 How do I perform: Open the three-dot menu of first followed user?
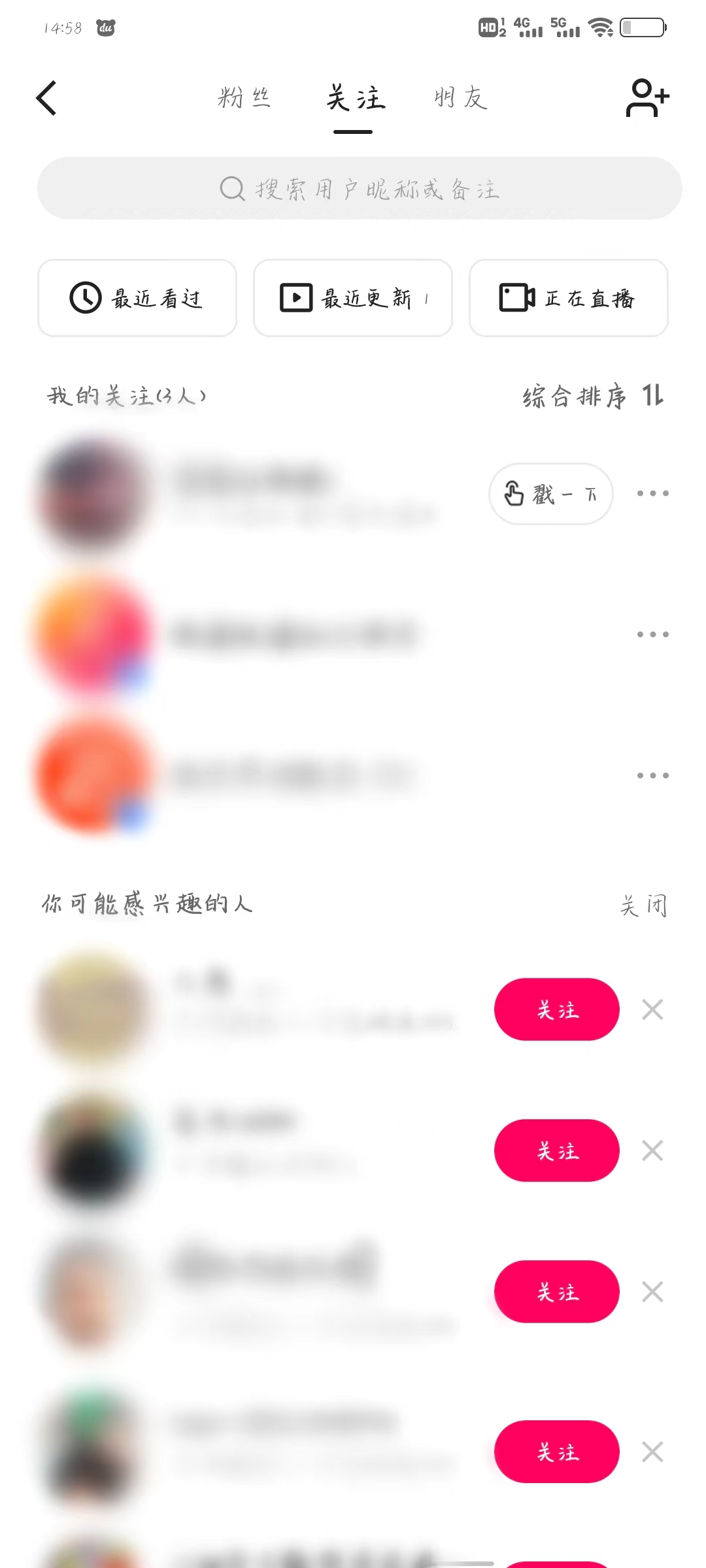[x=654, y=494]
